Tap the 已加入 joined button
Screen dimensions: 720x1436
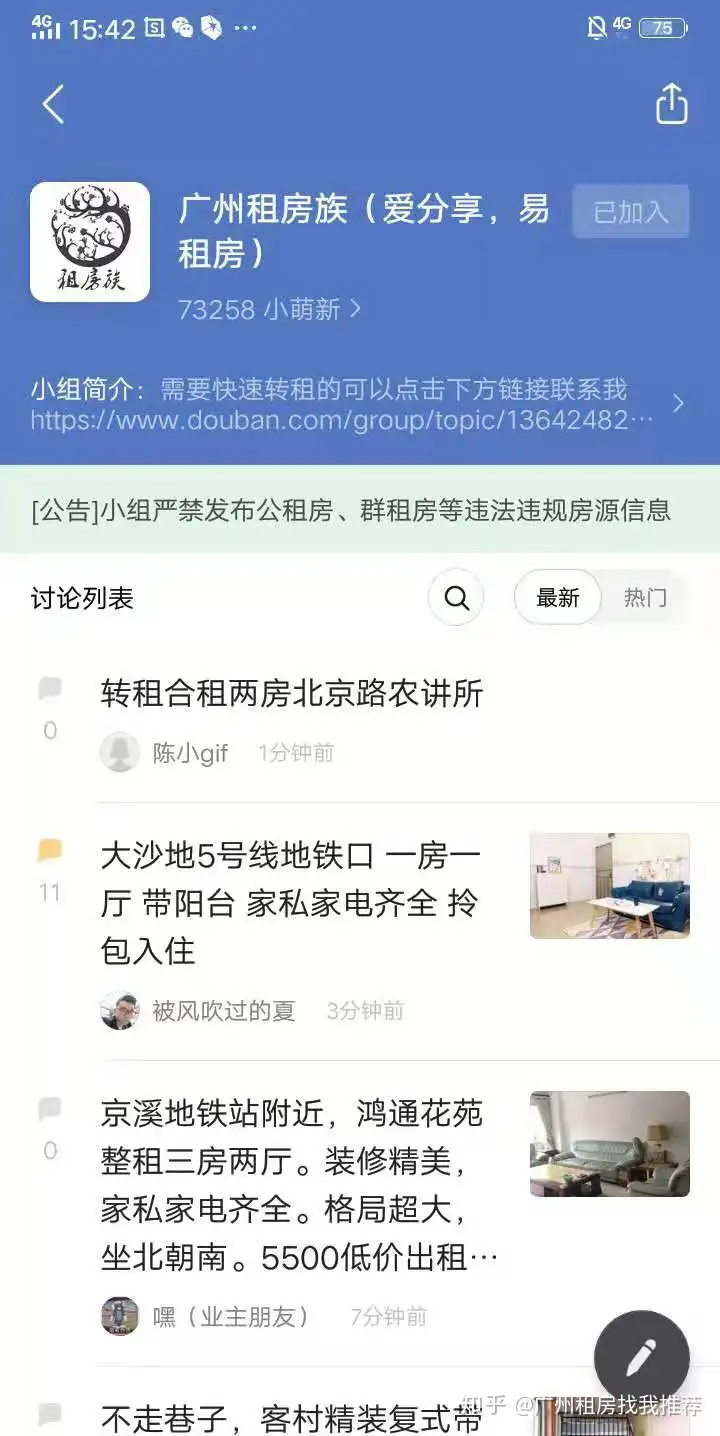tap(630, 212)
